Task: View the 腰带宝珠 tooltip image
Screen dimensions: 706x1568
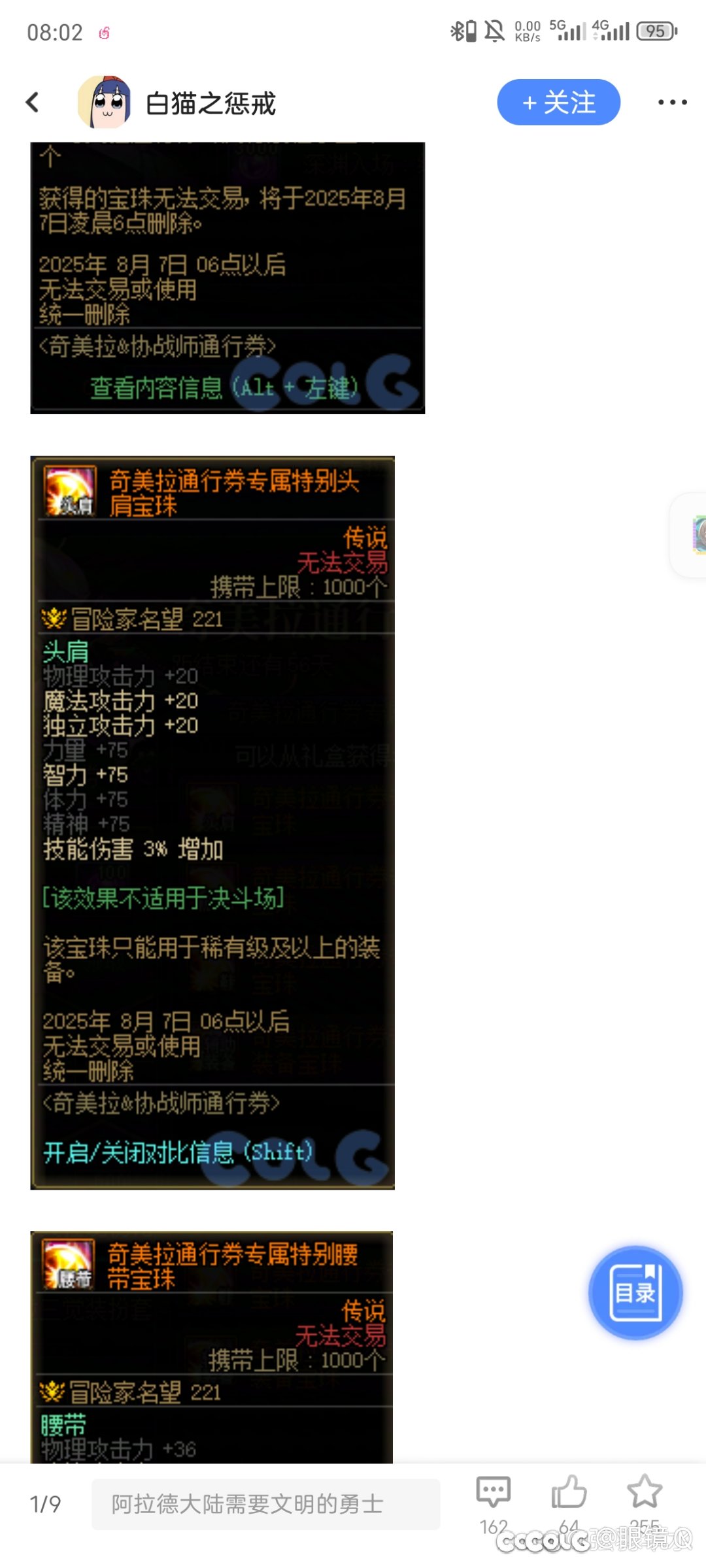Action: point(211,1346)
